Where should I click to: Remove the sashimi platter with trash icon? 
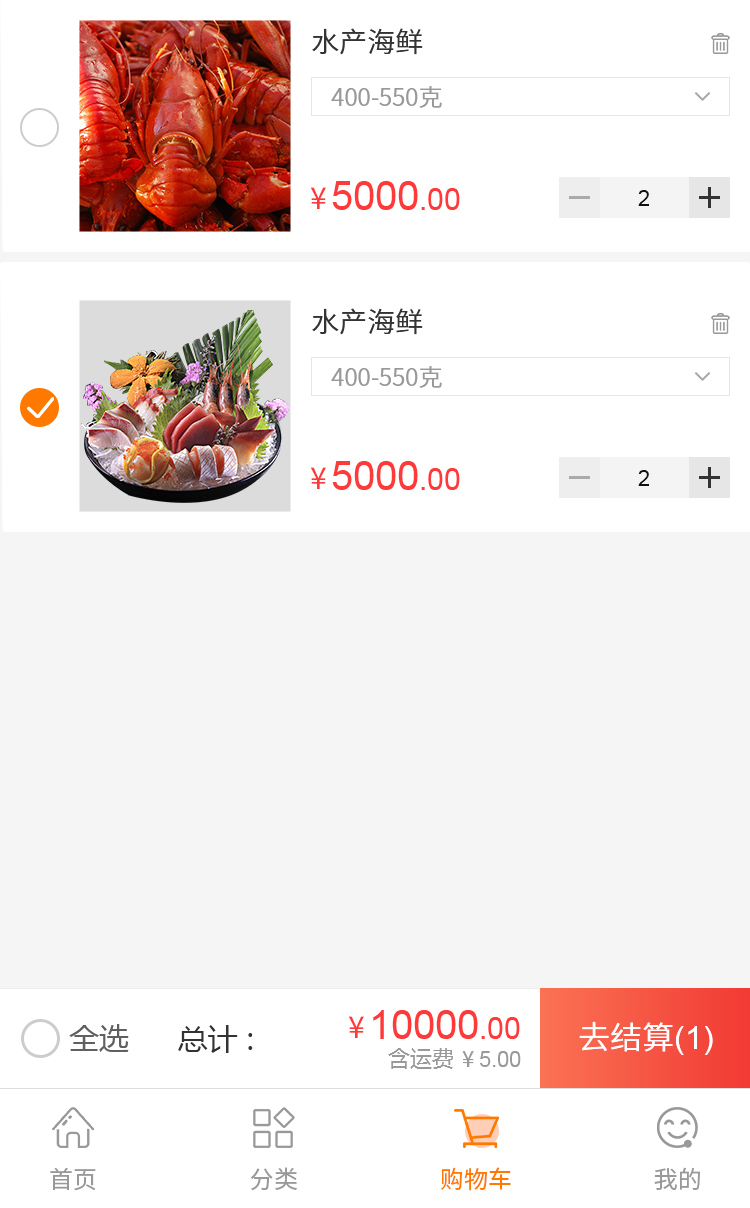point(720,323)
